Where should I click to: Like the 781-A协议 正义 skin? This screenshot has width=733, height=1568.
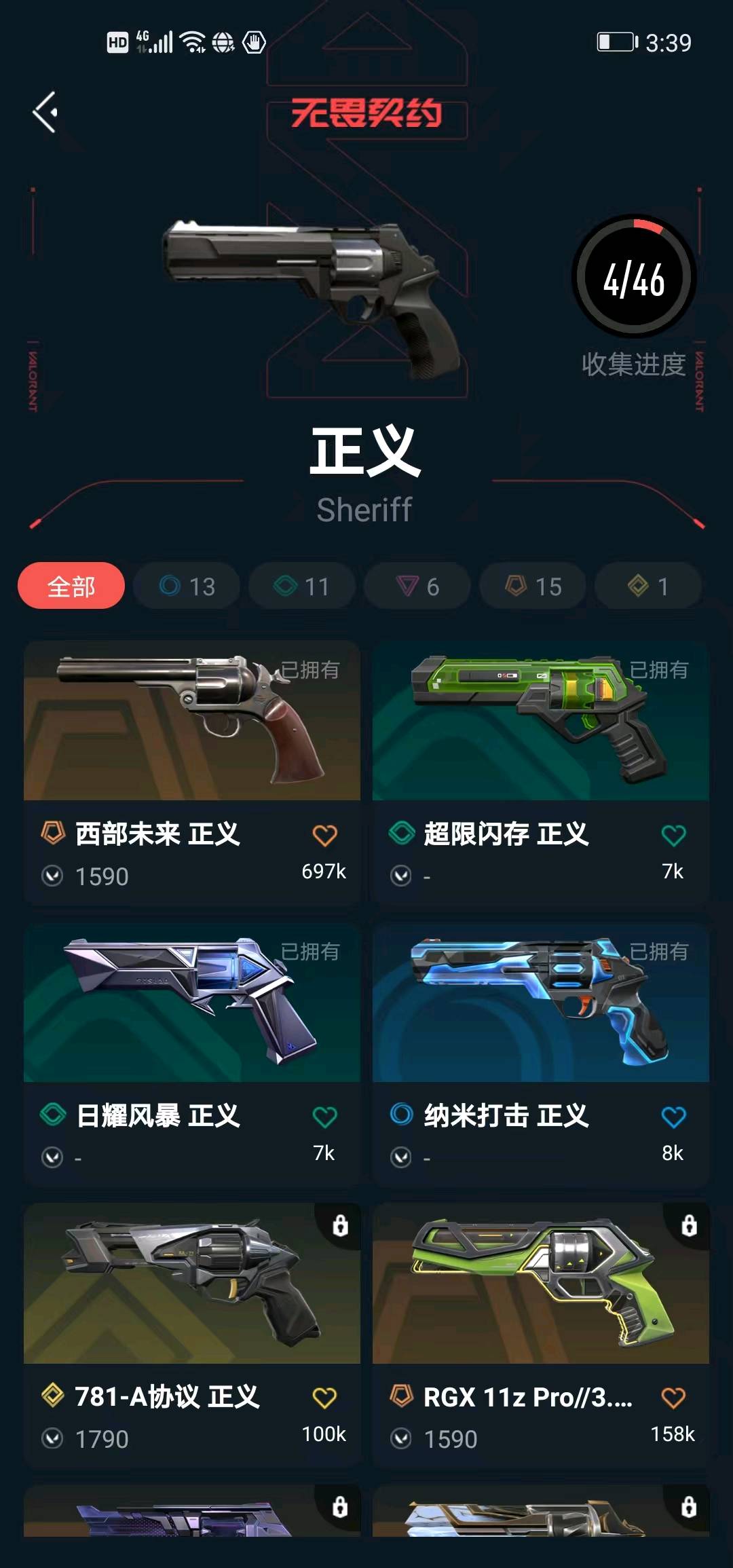tap(324, 1398)
